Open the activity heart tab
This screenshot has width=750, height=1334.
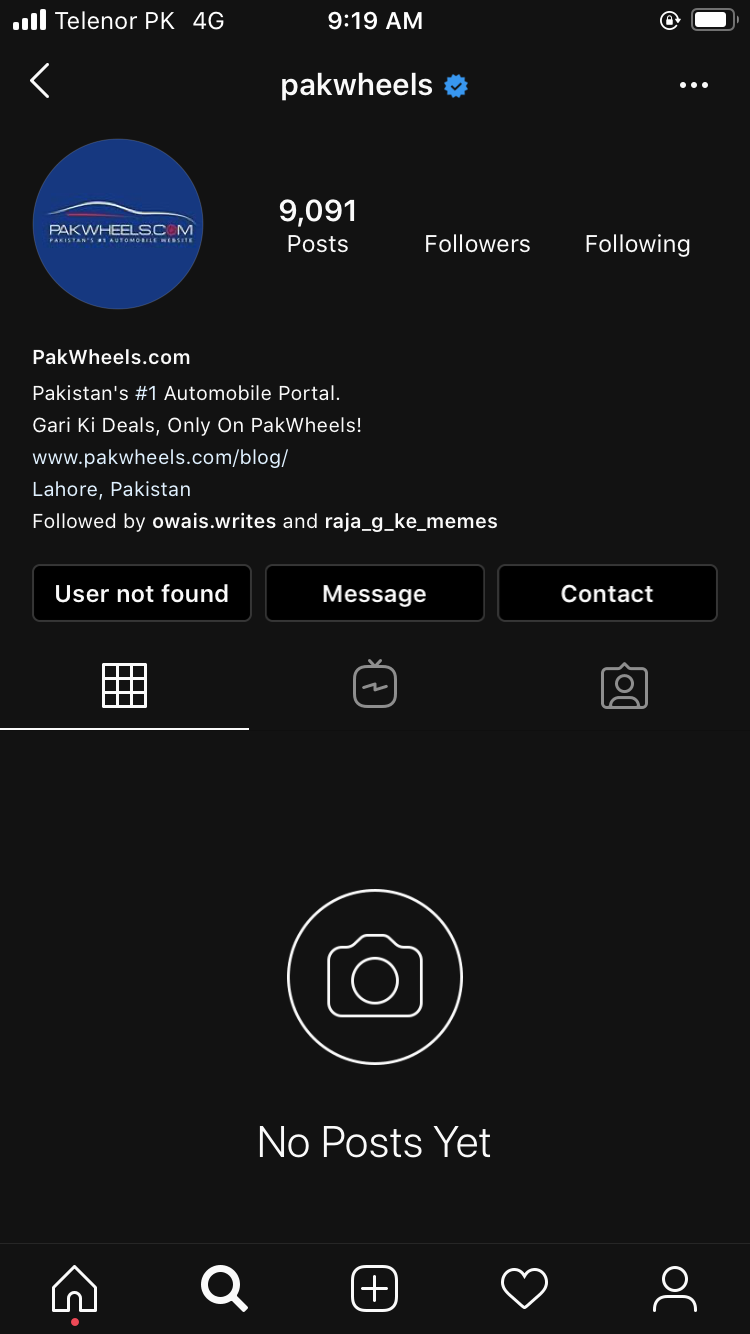(x=525, y=1288)
